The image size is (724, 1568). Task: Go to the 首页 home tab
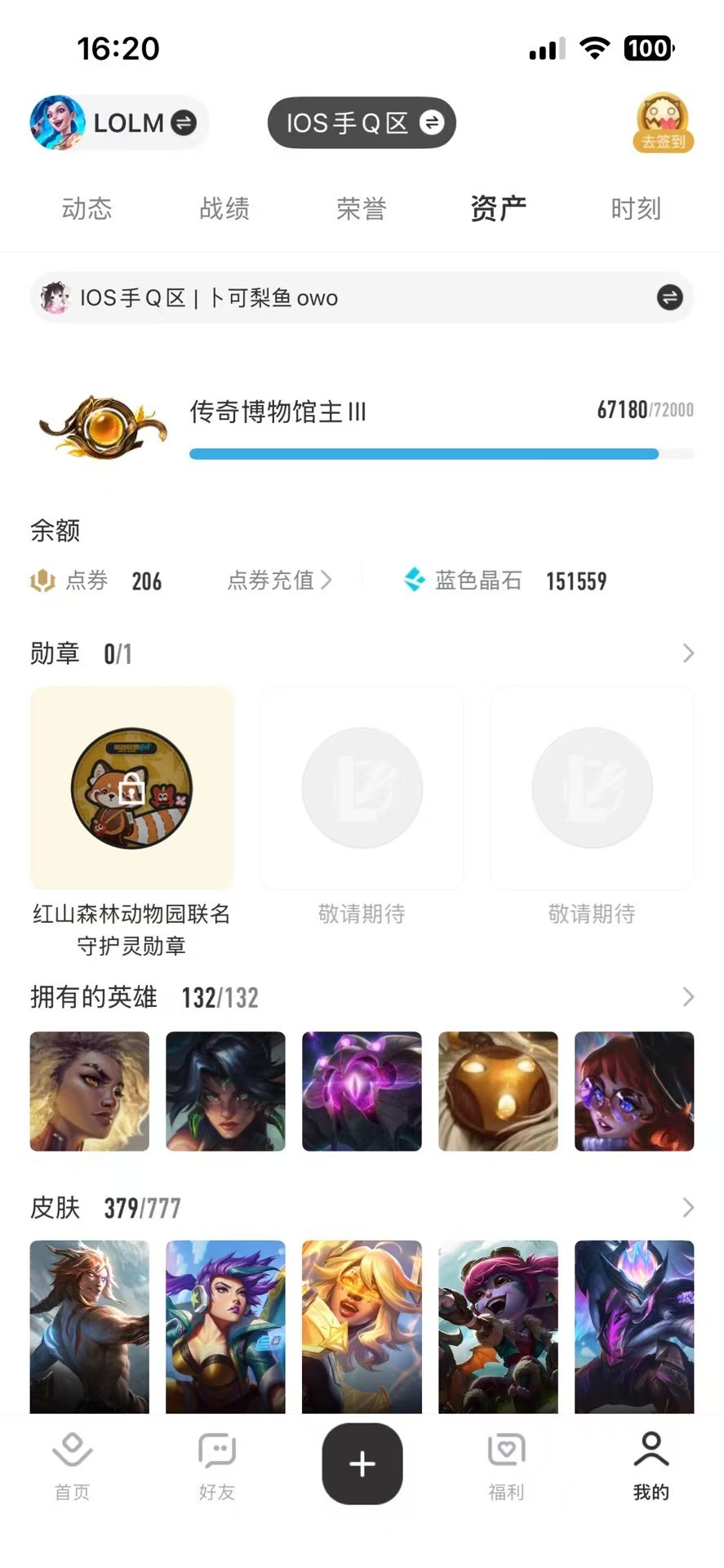[x=72, y=1466]
